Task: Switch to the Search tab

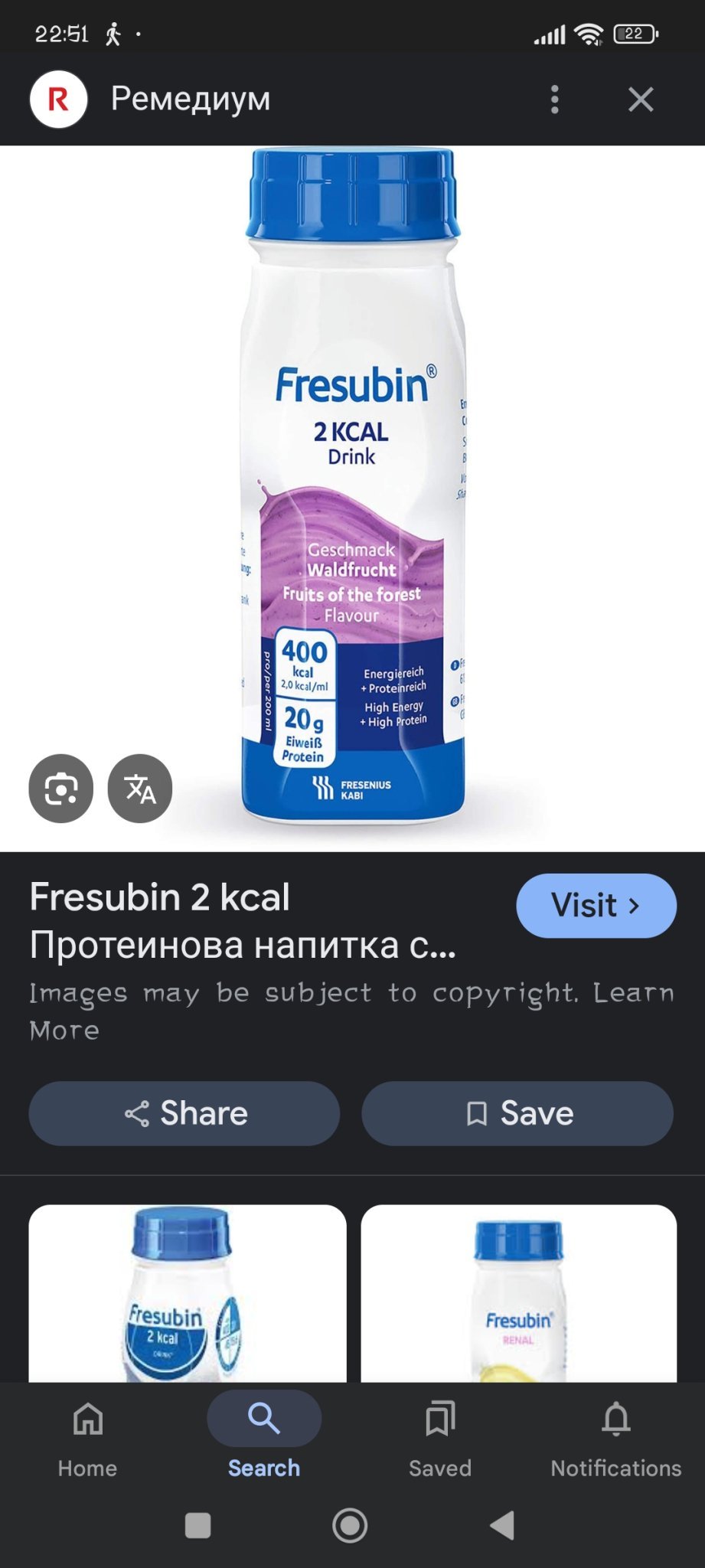Action: [x=264, y=1436]
